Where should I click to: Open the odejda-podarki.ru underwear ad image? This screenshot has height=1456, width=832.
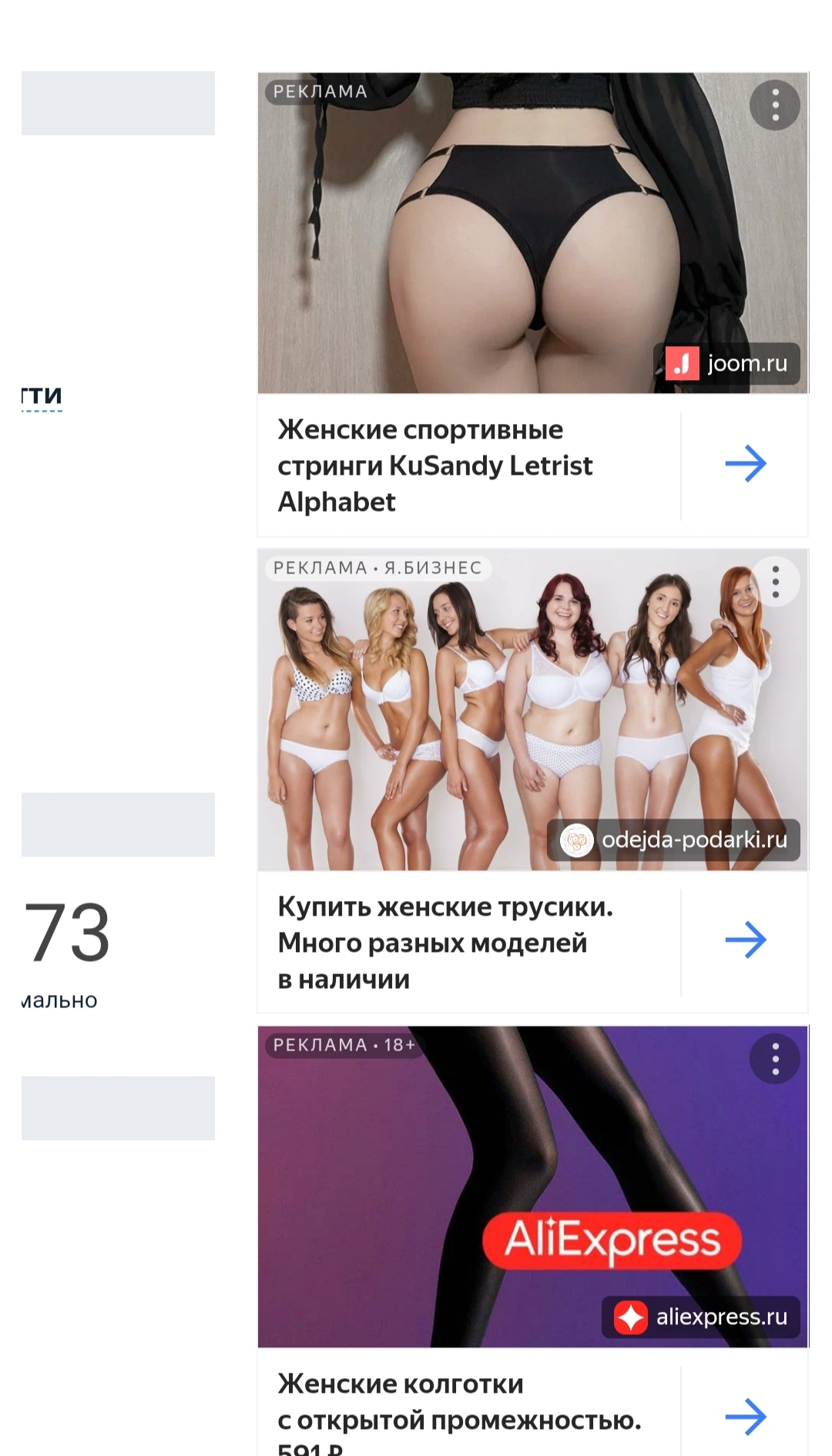(532, 709)
